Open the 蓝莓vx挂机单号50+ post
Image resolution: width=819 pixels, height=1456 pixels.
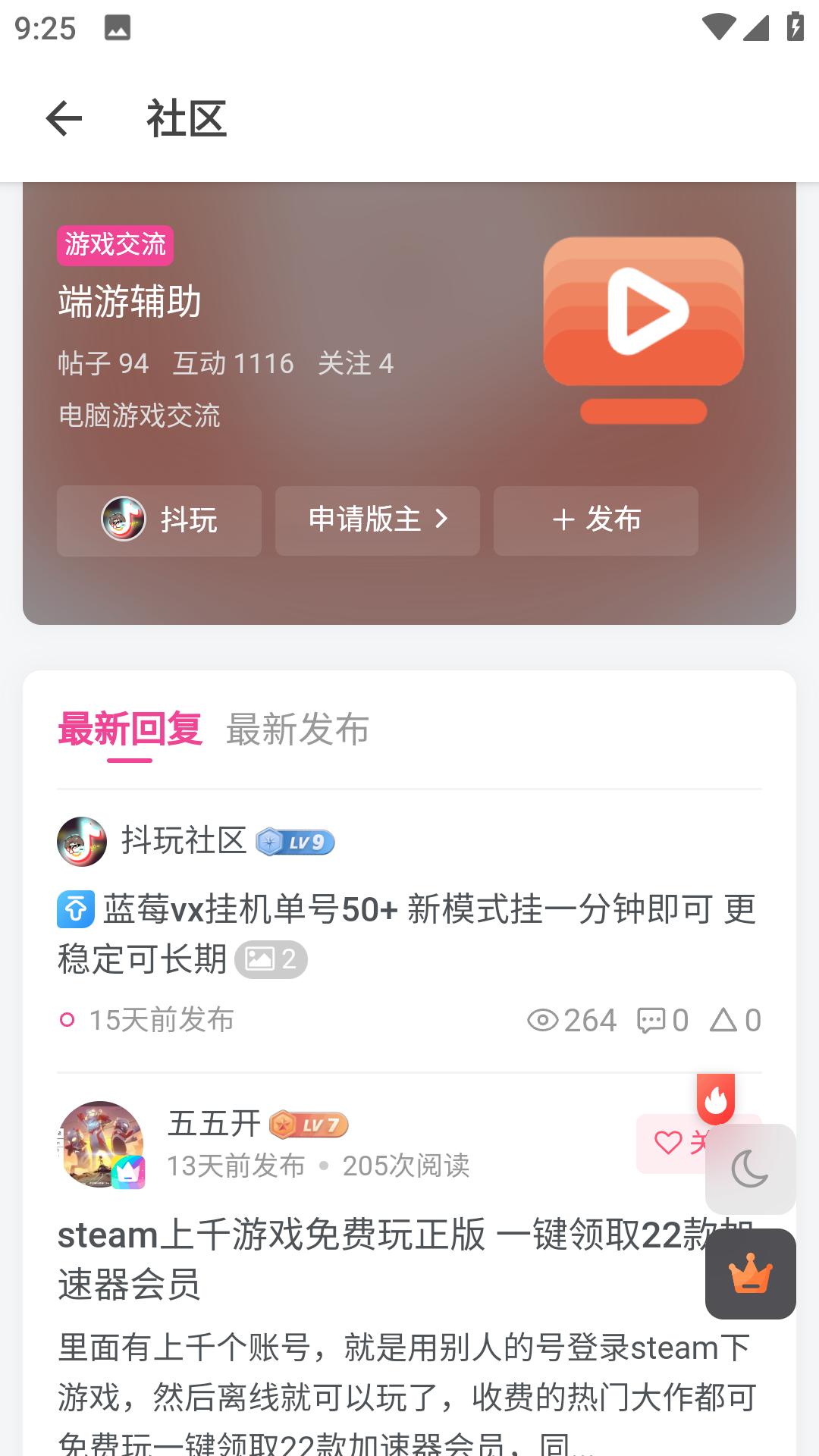tap(408, 934)
